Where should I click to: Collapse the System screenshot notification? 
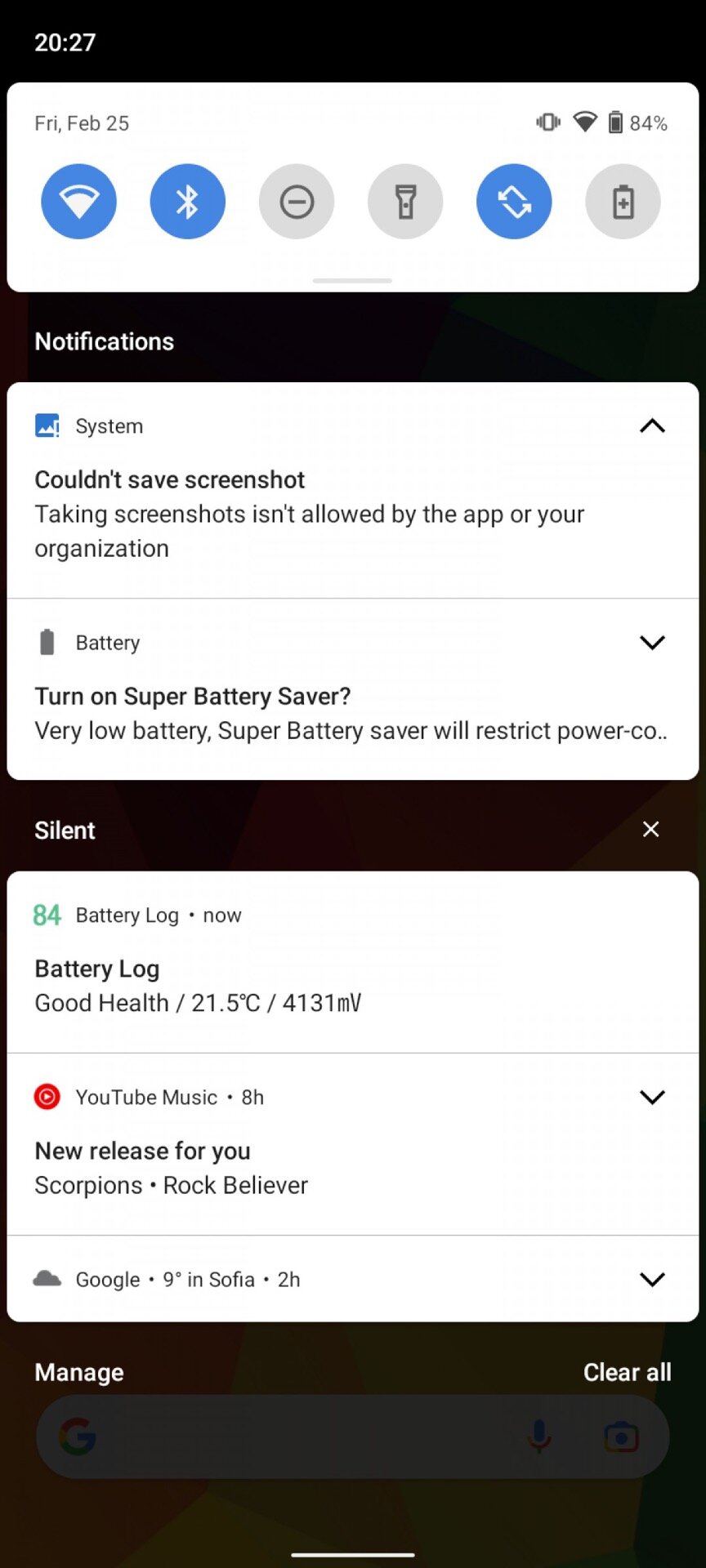(652, 426)
